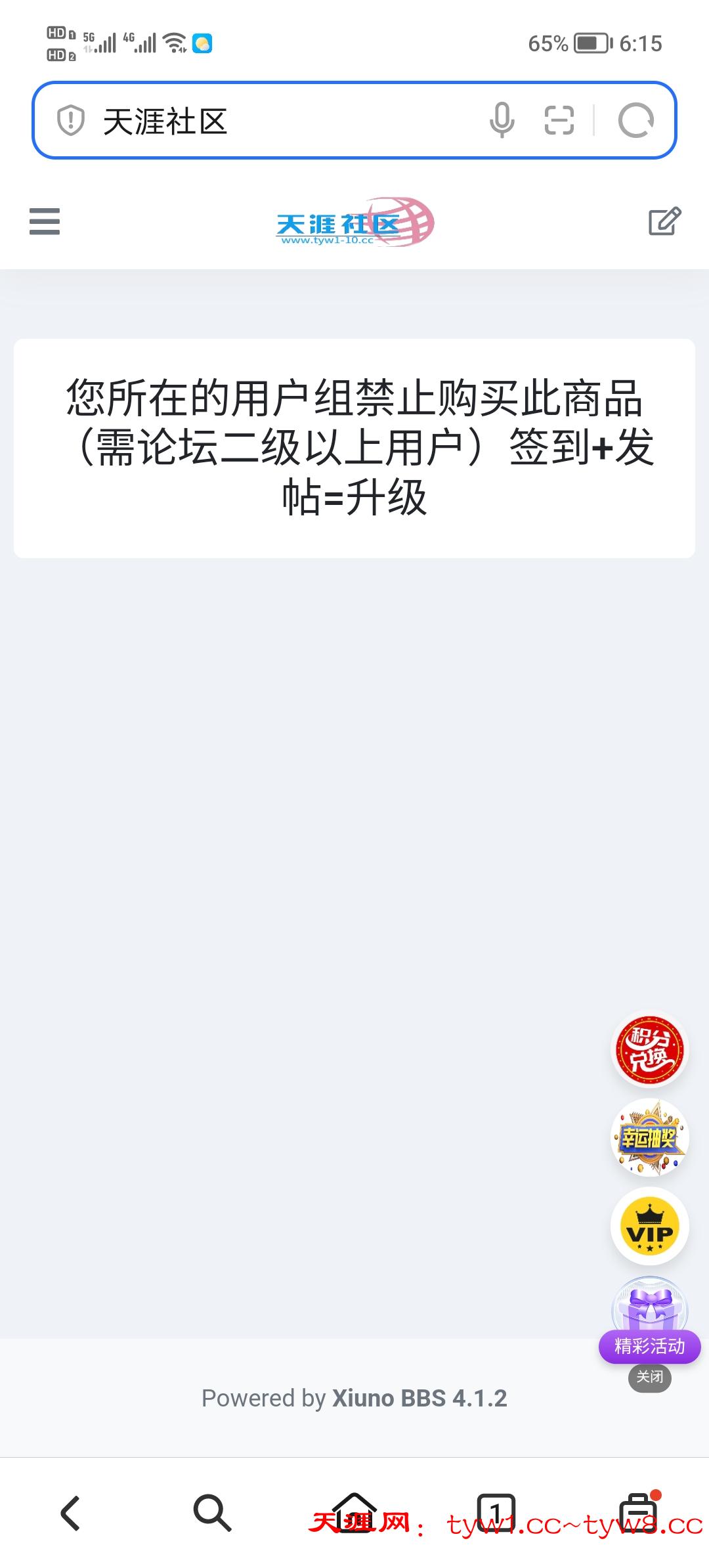
Task: Tap the security shield icon in address bar
Action: pos(71,120)
